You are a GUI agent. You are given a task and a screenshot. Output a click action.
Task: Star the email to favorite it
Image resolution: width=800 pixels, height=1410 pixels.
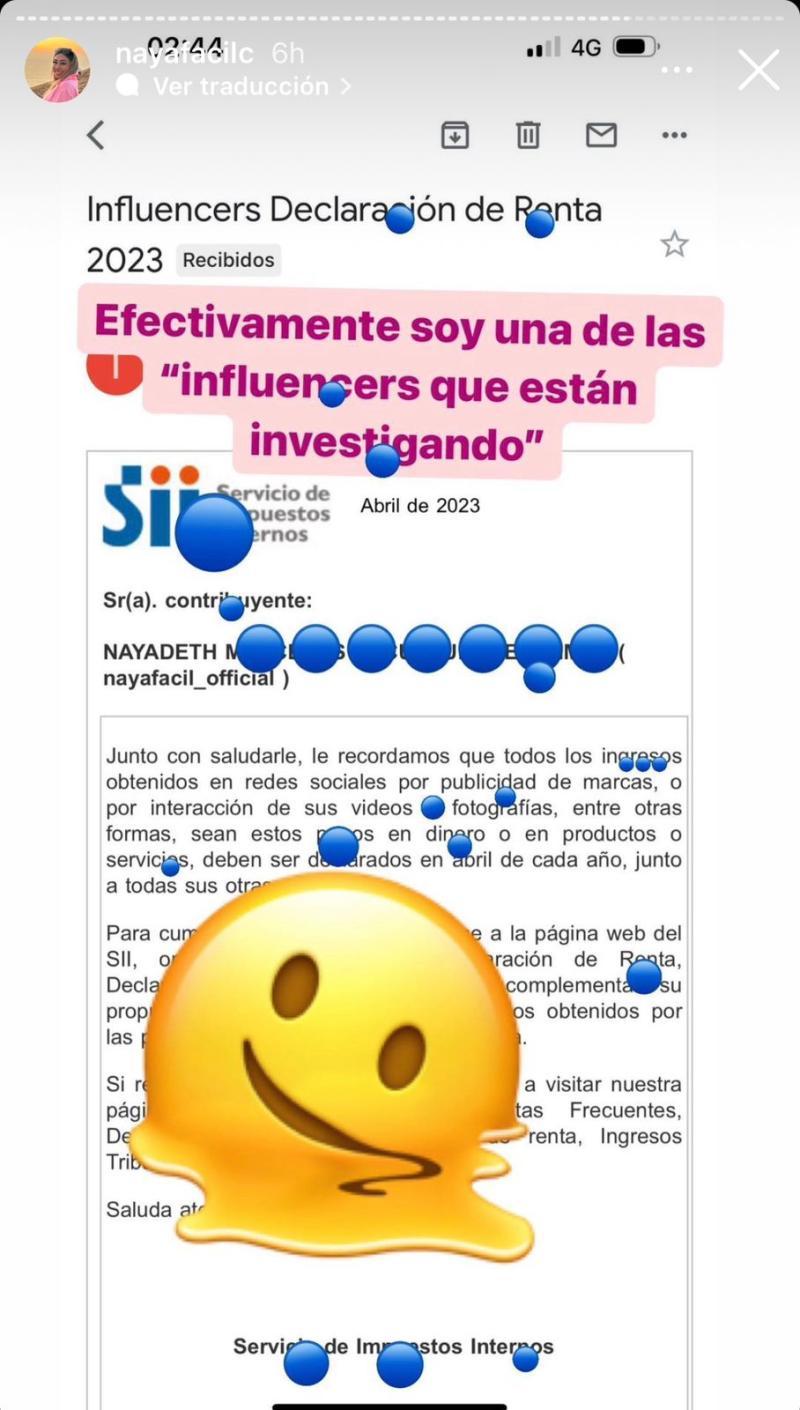[x=673, y=244]
